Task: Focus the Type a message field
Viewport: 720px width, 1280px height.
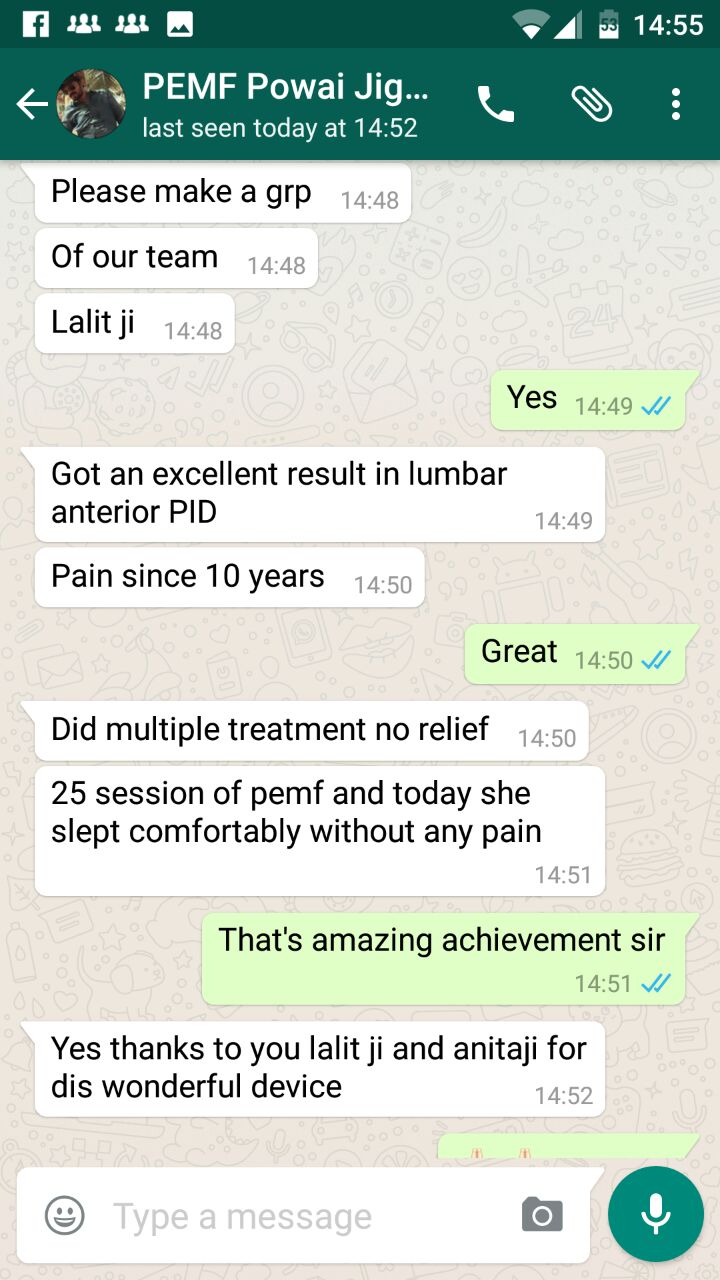Action: (300, 1216)
